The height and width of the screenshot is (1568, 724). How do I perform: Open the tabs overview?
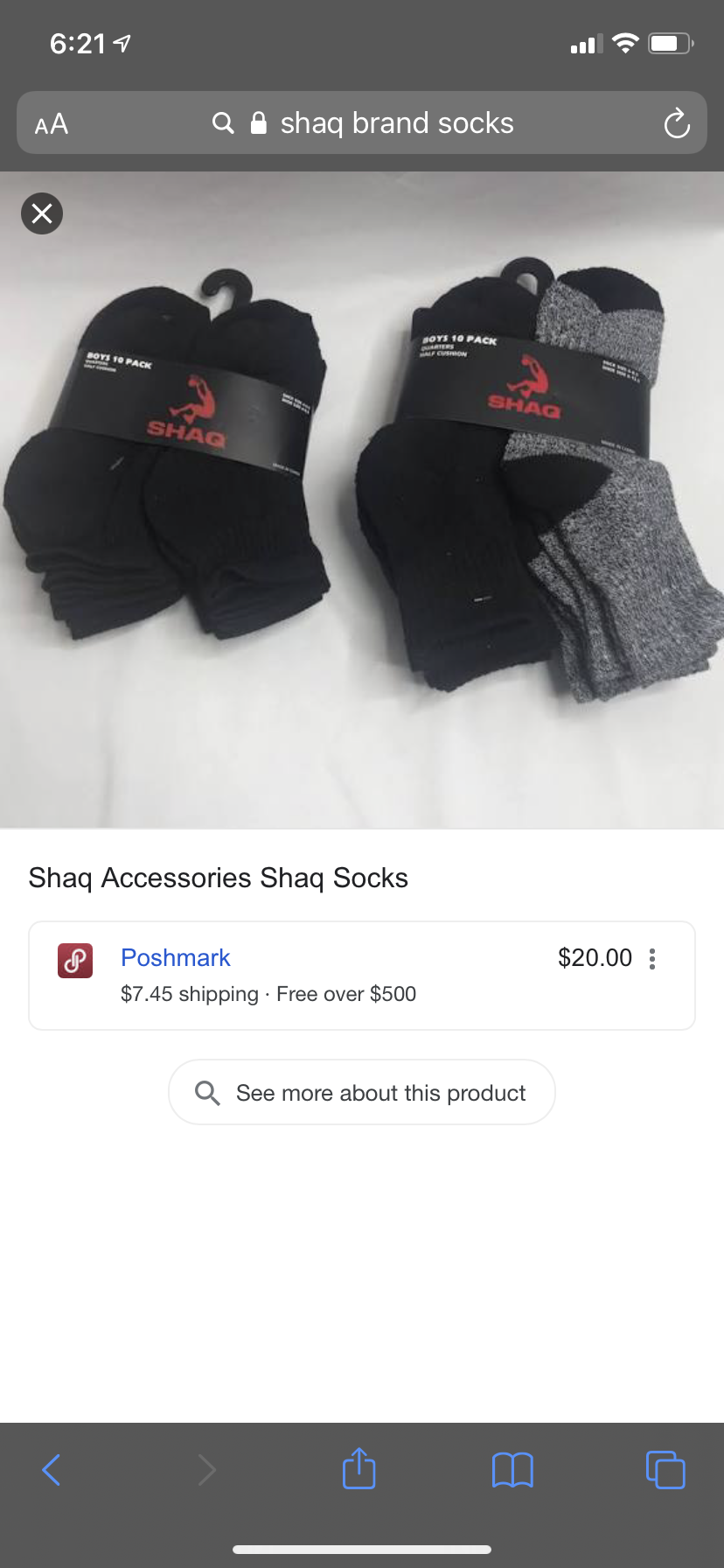[665, 1469]
